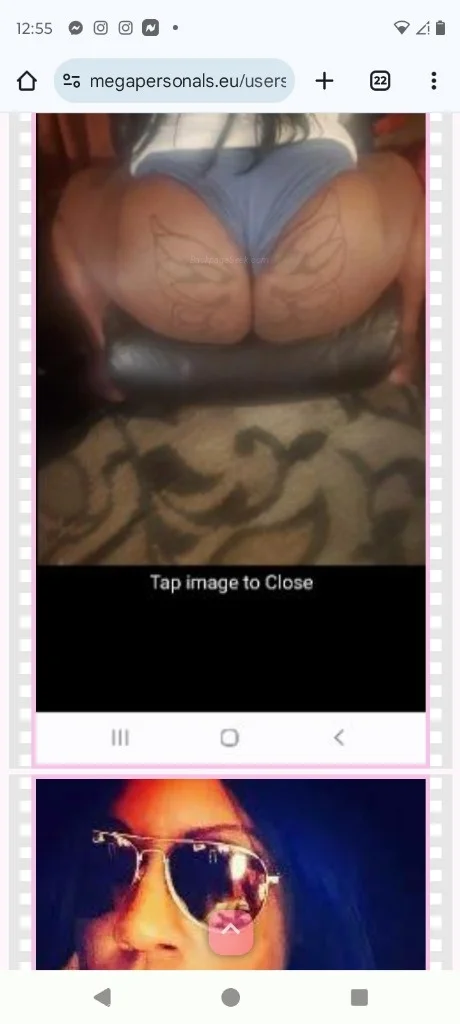This screenshot has height=1024, width=460.
Task: Open a new browser tab
Action: pos(324,81)
